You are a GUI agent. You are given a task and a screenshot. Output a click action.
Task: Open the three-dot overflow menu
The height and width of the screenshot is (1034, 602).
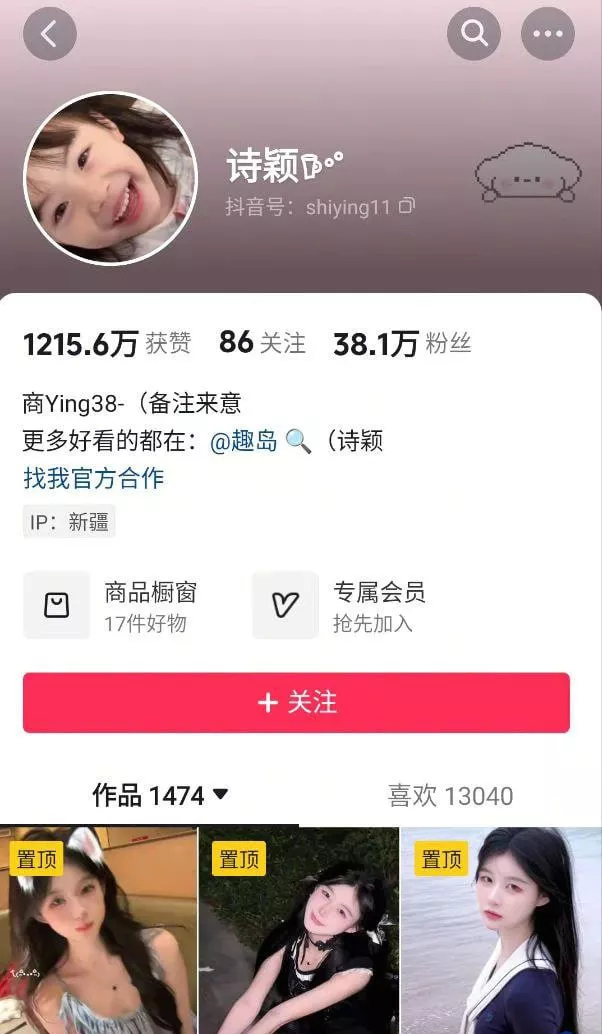548,34
